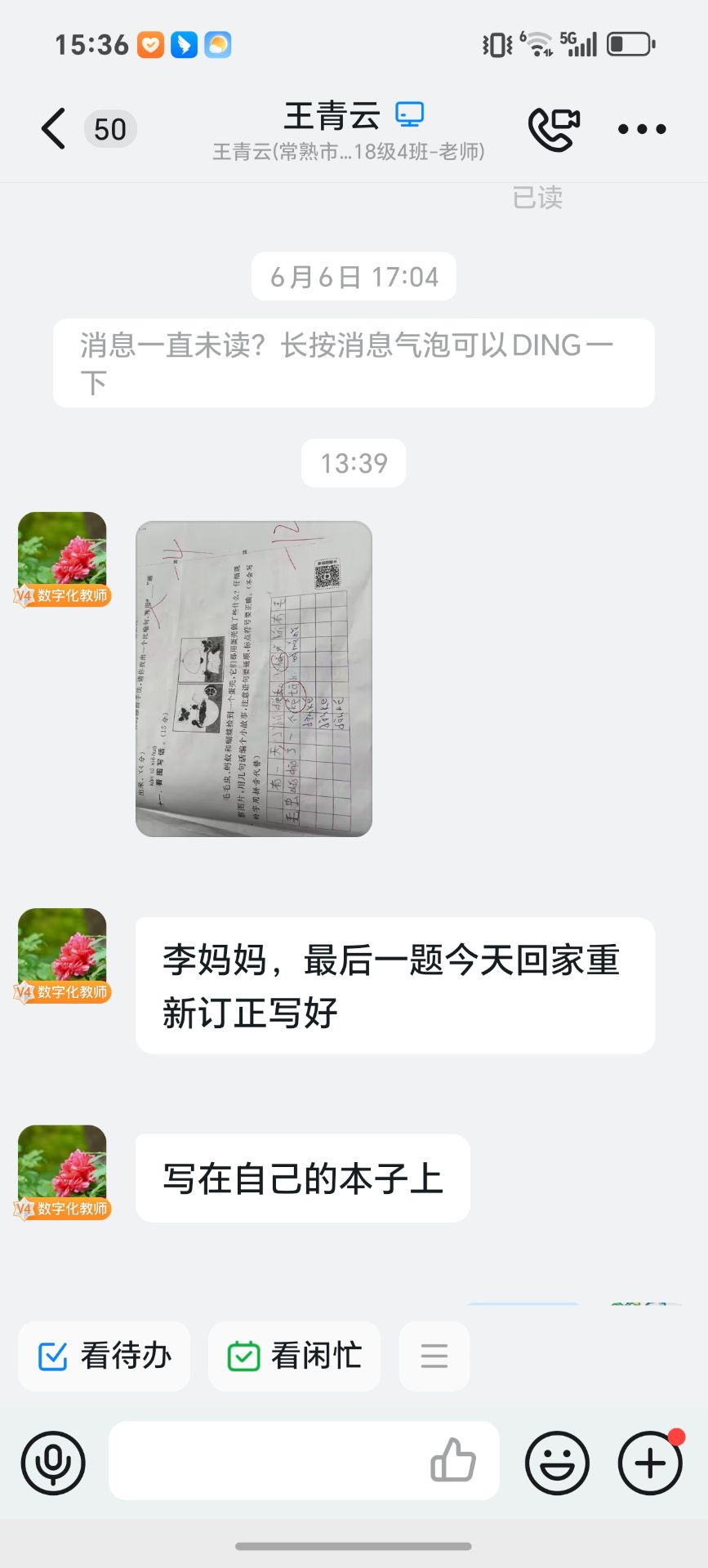Viewport: 708px width, 1568px height.
Task: Open the worksheet photo message
Action: (253, 678)
